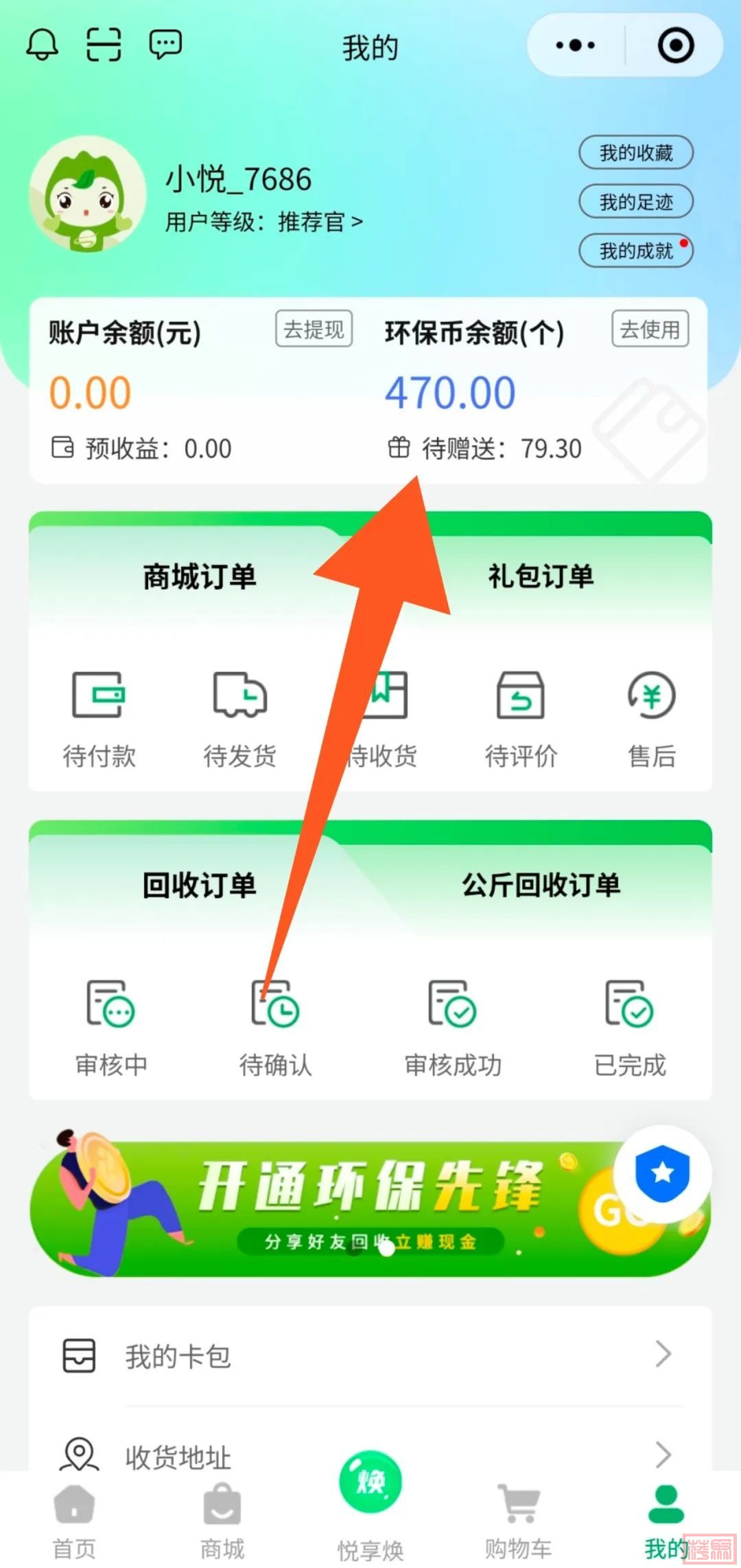Close the mini program with circle button

click(676, 46)
